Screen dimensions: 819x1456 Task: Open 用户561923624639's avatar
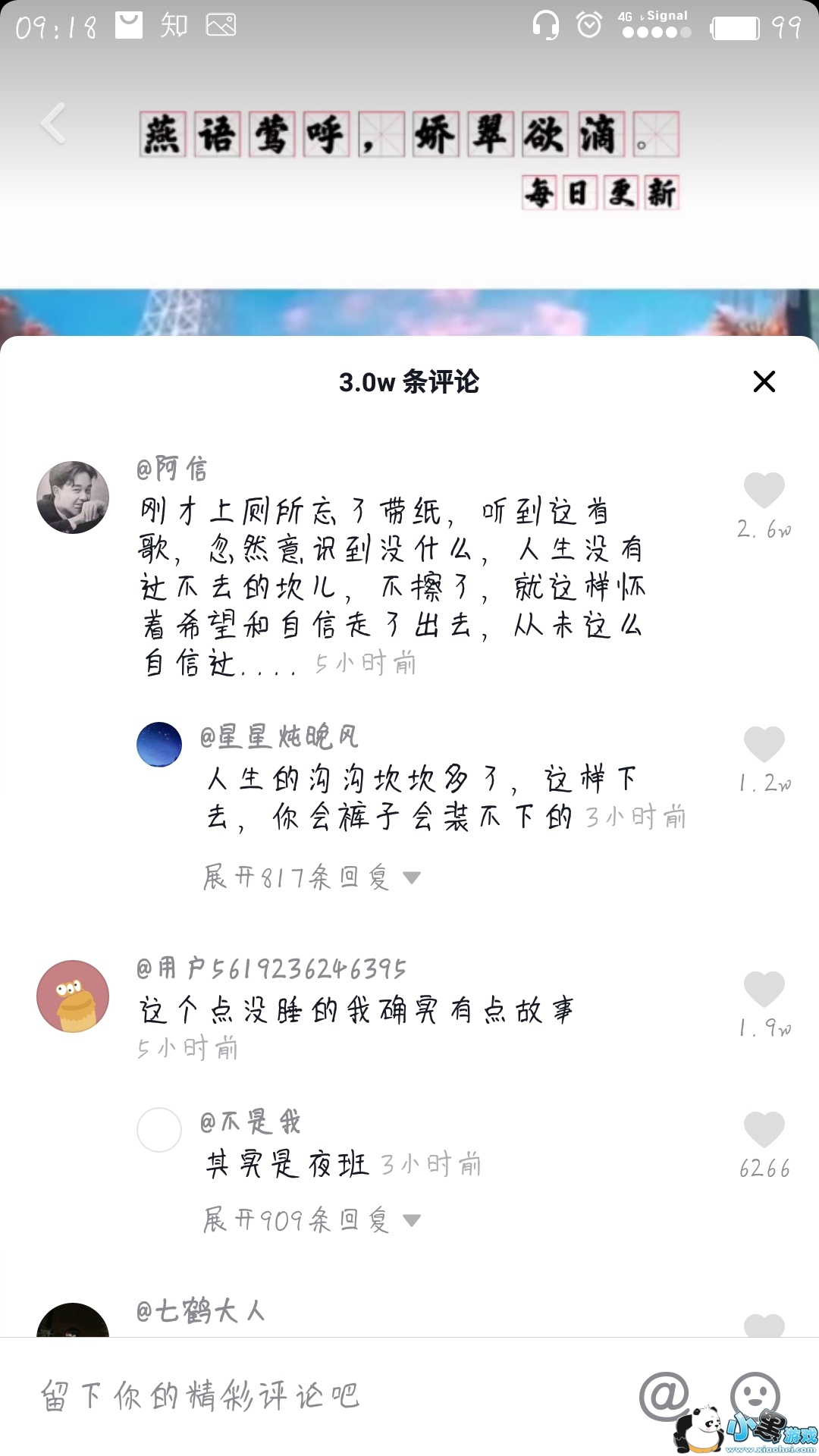(x=73, y=996)
